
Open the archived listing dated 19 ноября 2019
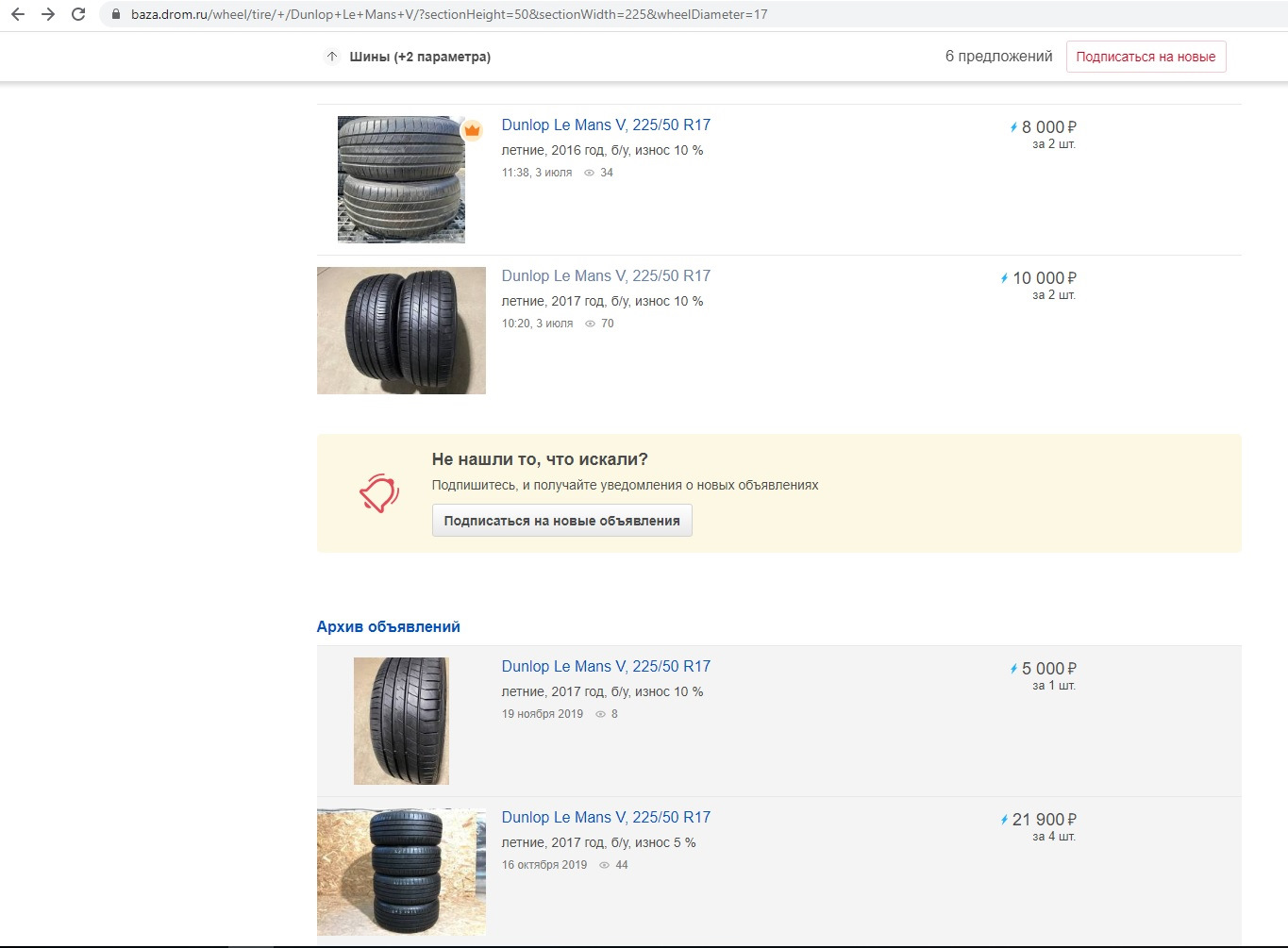coord(606,666)
